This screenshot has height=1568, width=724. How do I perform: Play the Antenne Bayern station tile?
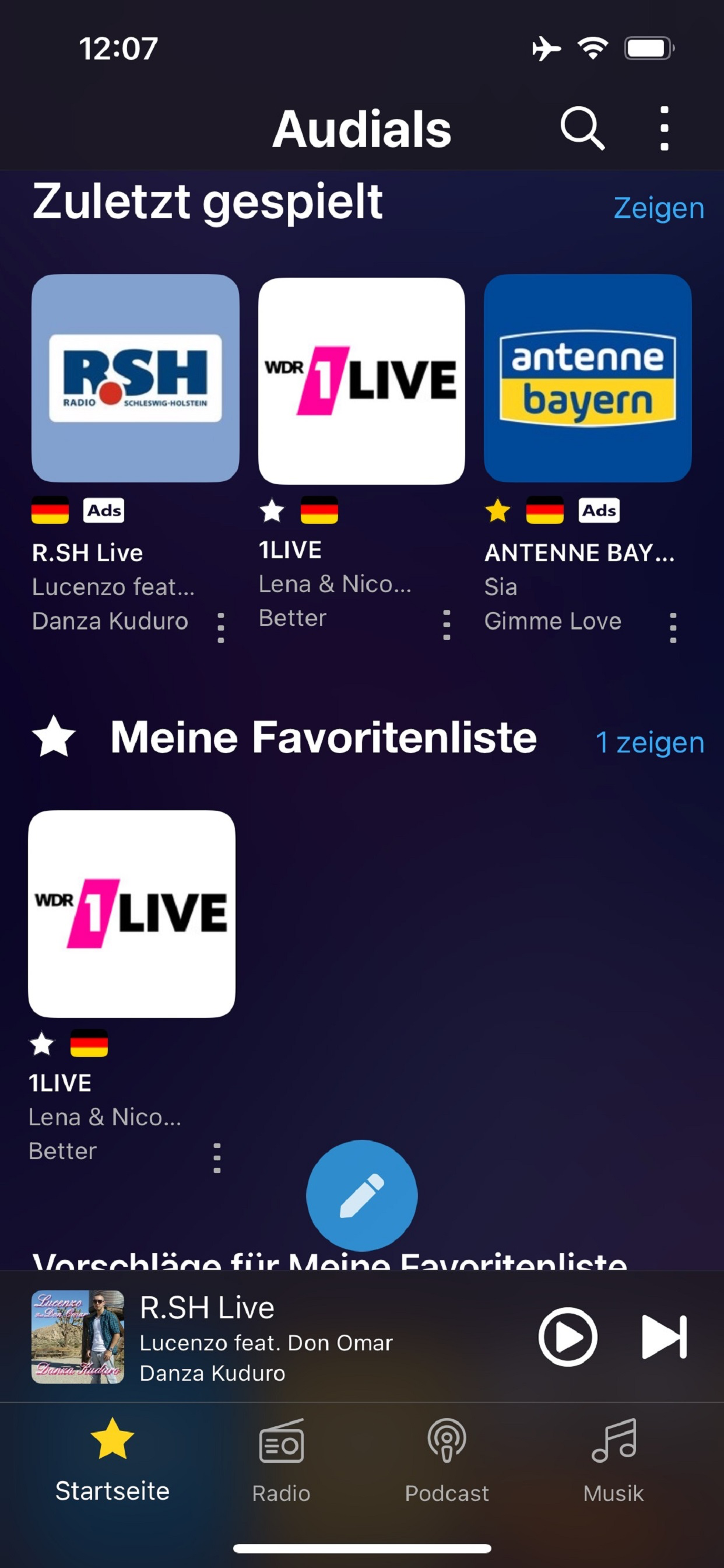587,379
